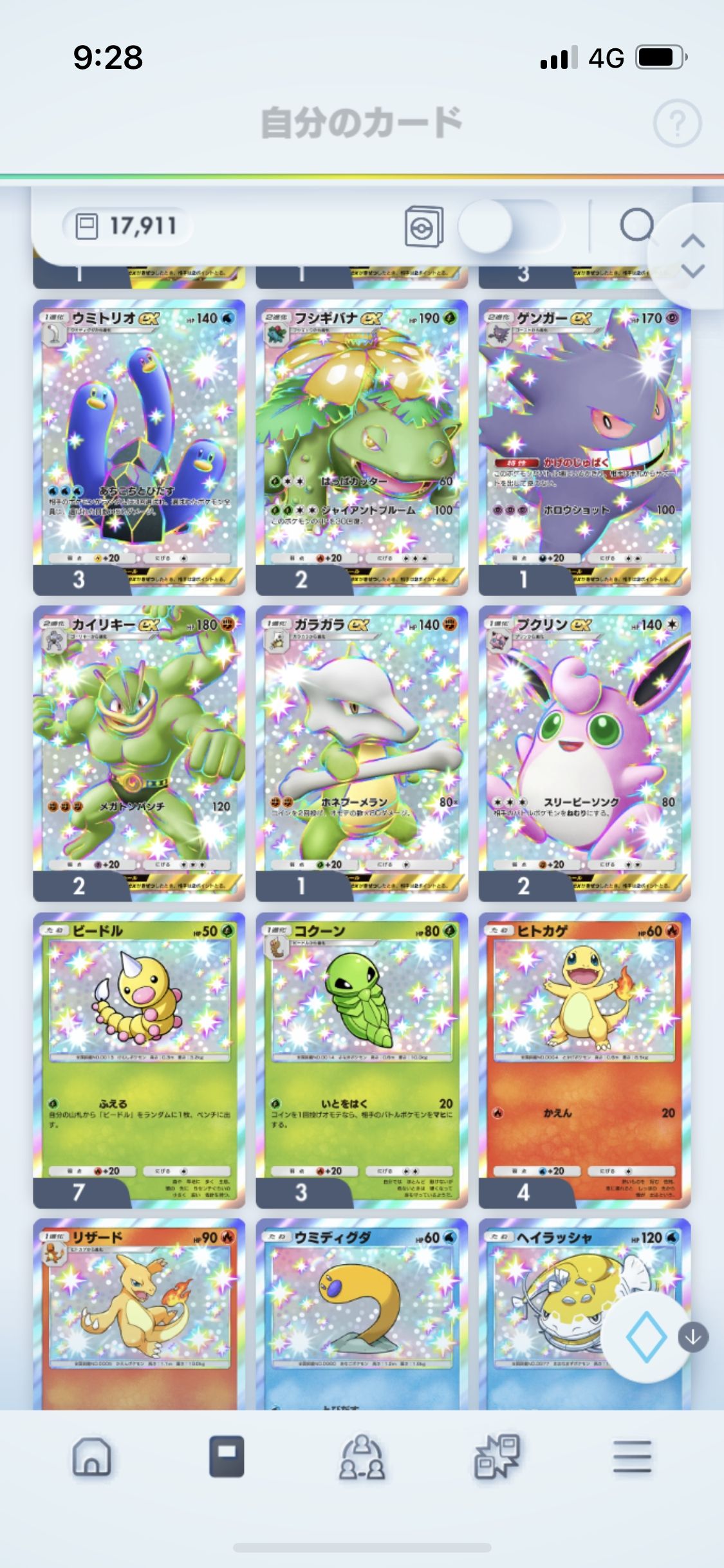Open the リザード card
The width and height of the screenshot is (724, 1568).
pos(139,1313)
